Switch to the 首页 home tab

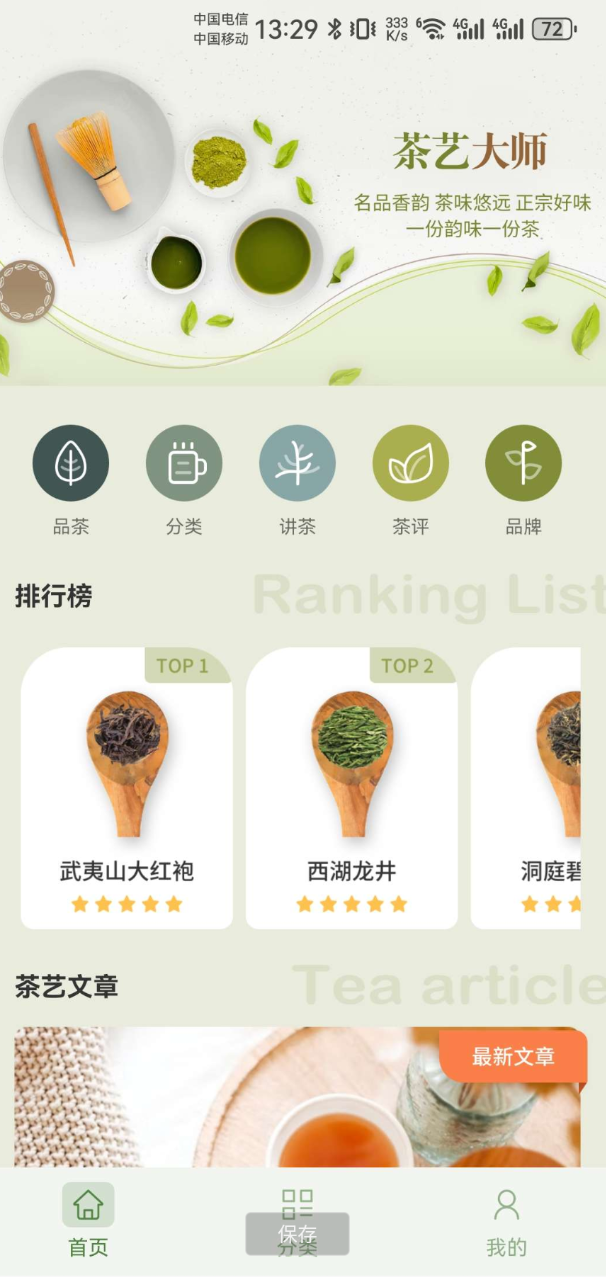88,1220
